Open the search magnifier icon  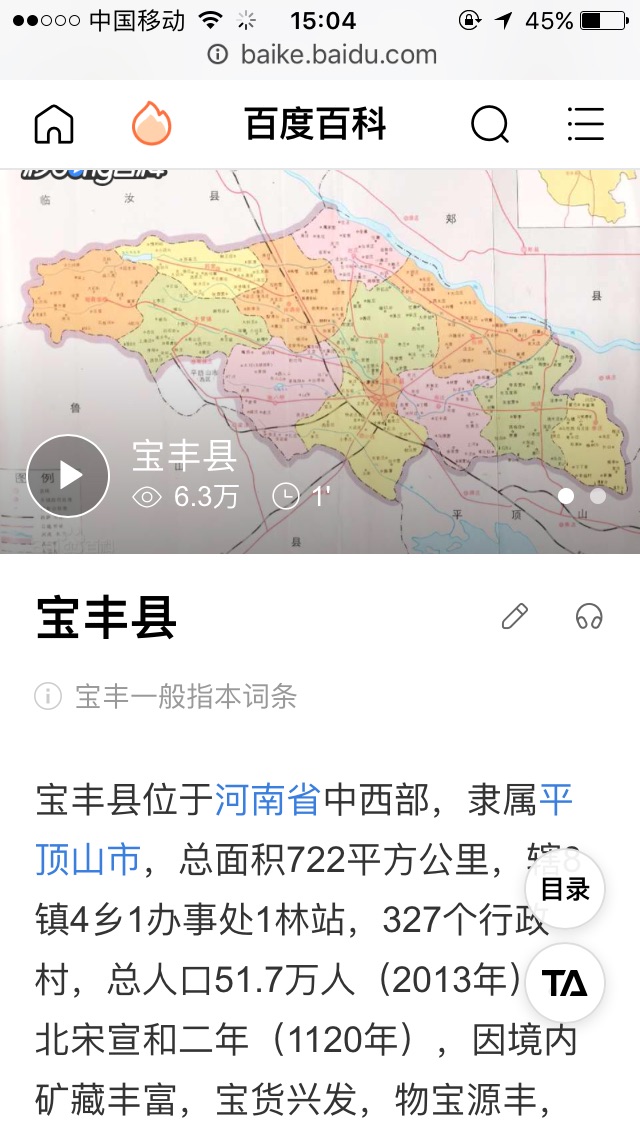tap(490, 124)
